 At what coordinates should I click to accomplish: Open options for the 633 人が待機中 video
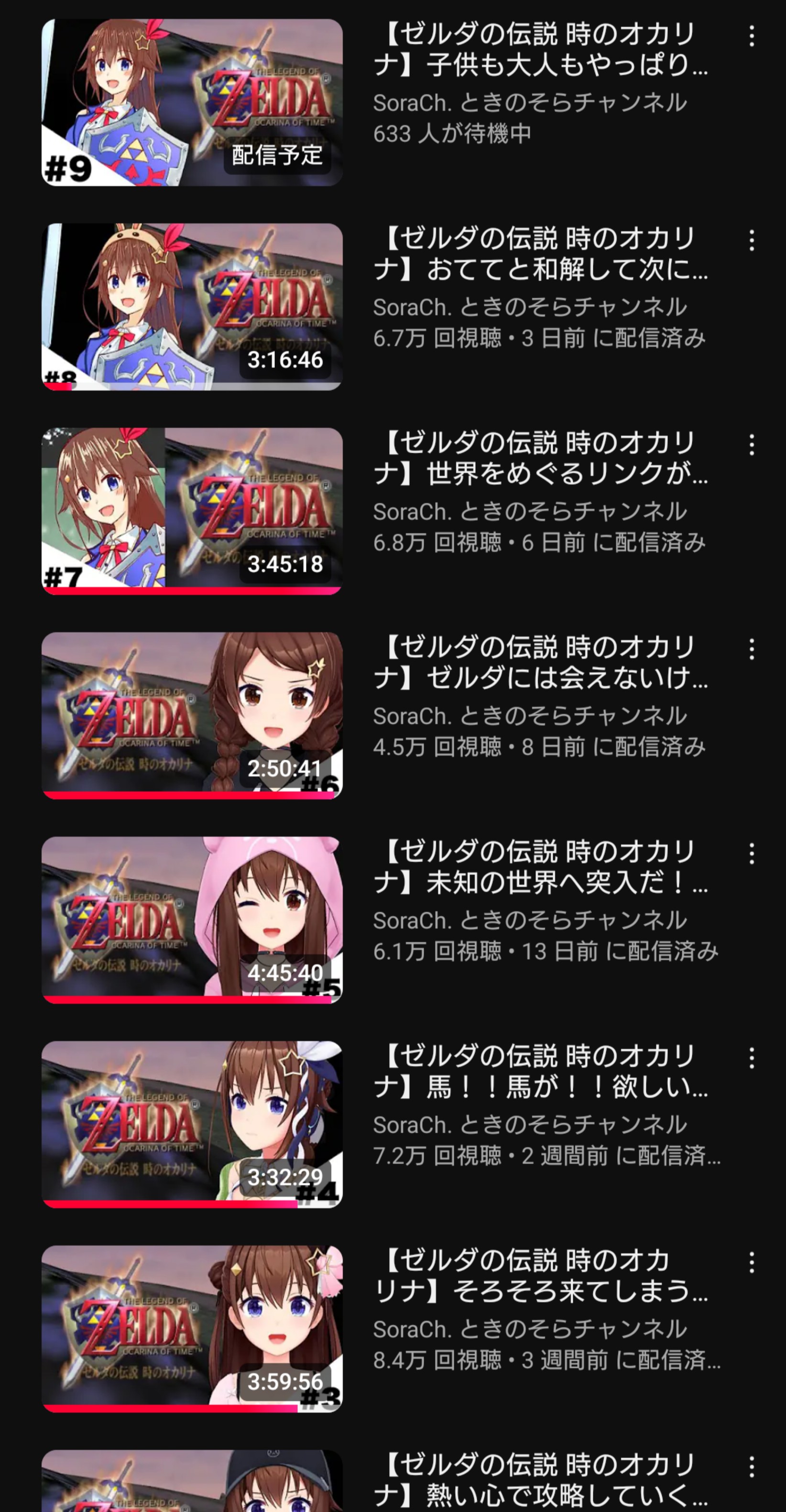tap(752, 36)
